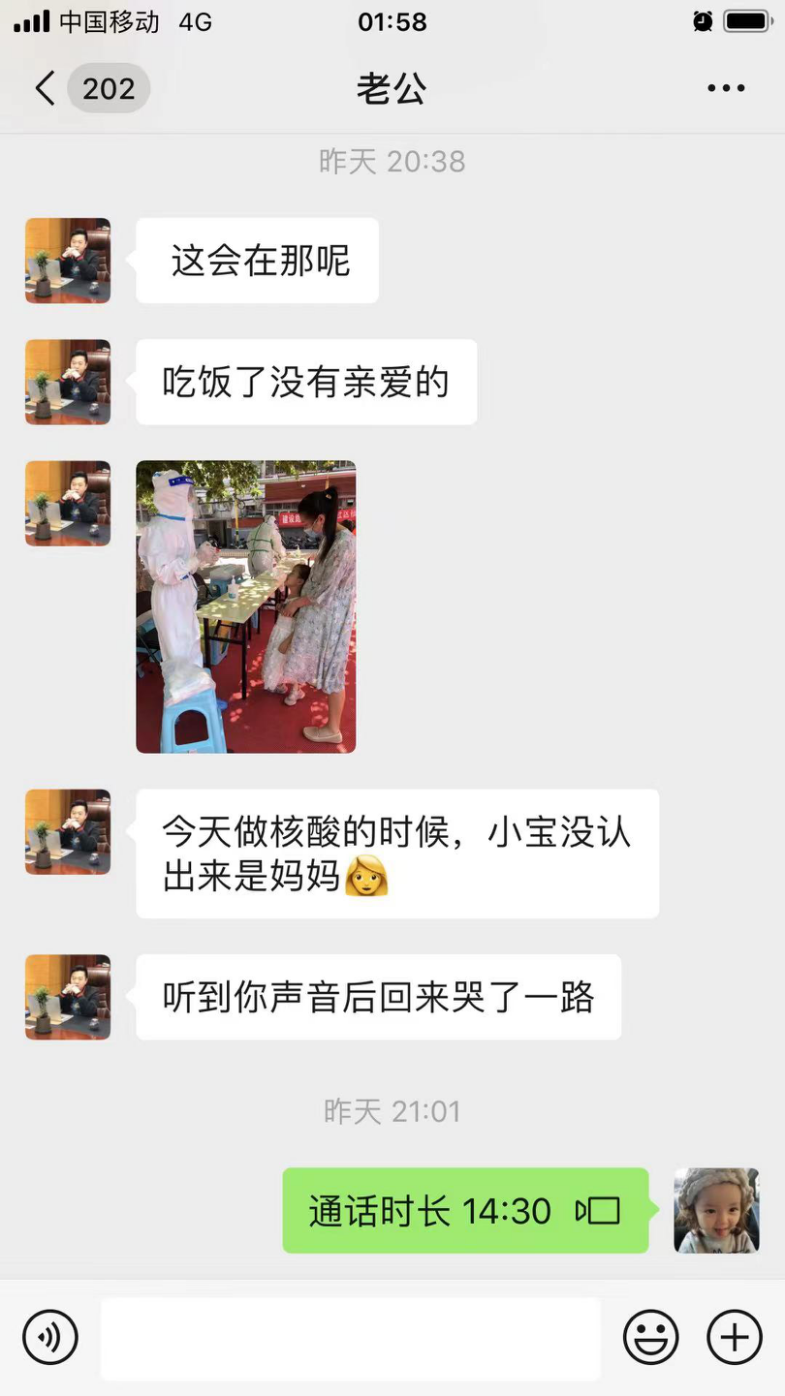Open the nucleic acid test photo
This screenshot has height=1396, width=785.
pos(246,607)
